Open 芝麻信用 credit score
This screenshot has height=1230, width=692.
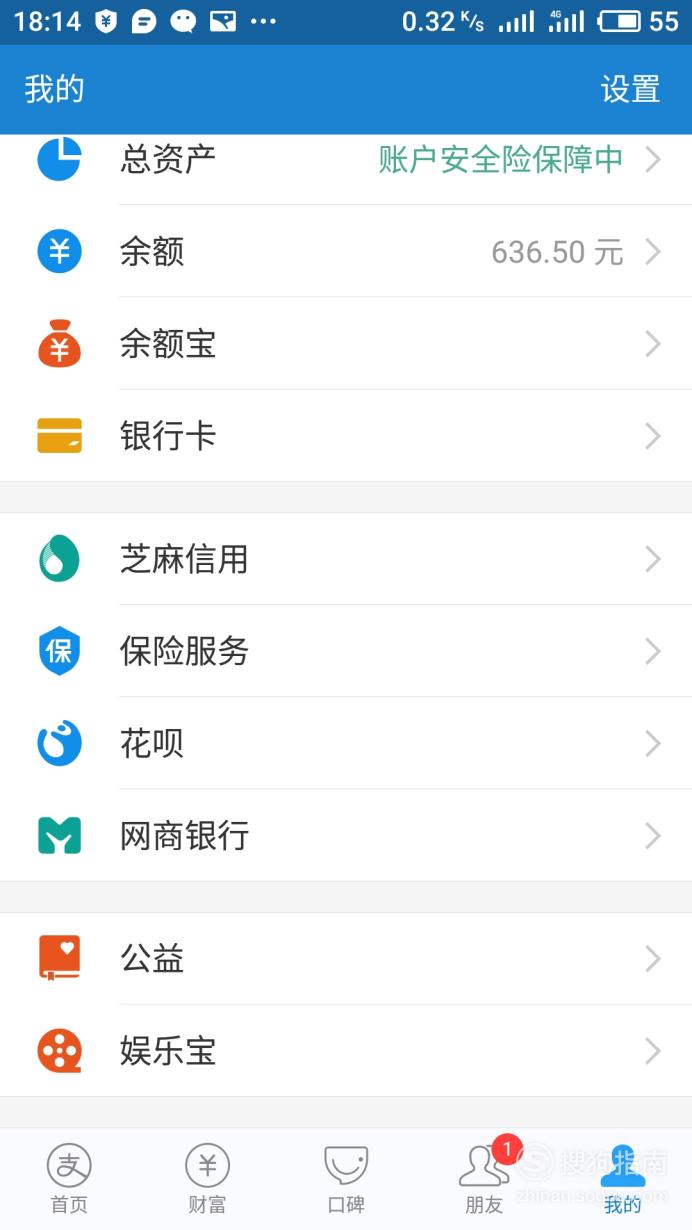[346, 558]
